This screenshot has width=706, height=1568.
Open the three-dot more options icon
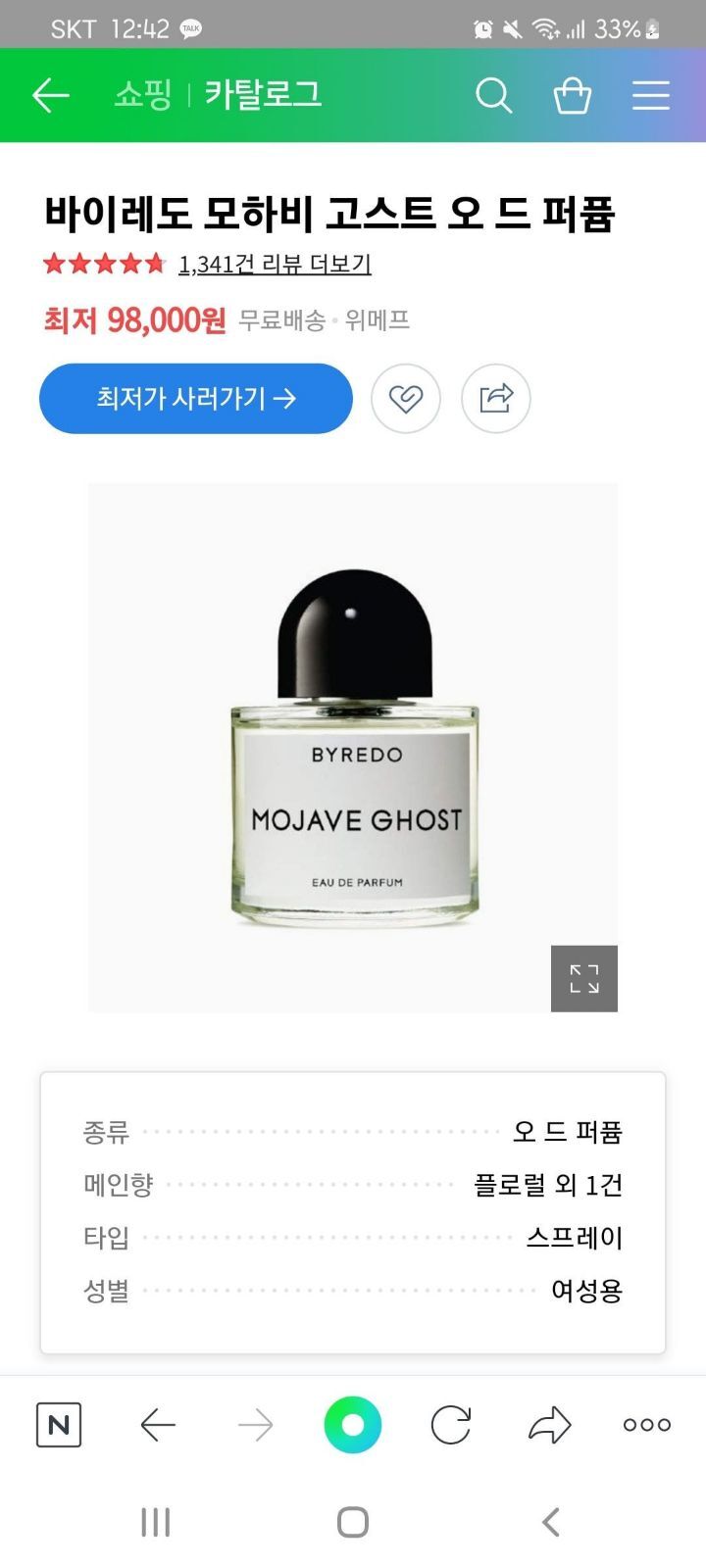pyautogui.click(x=646, y=1426)
